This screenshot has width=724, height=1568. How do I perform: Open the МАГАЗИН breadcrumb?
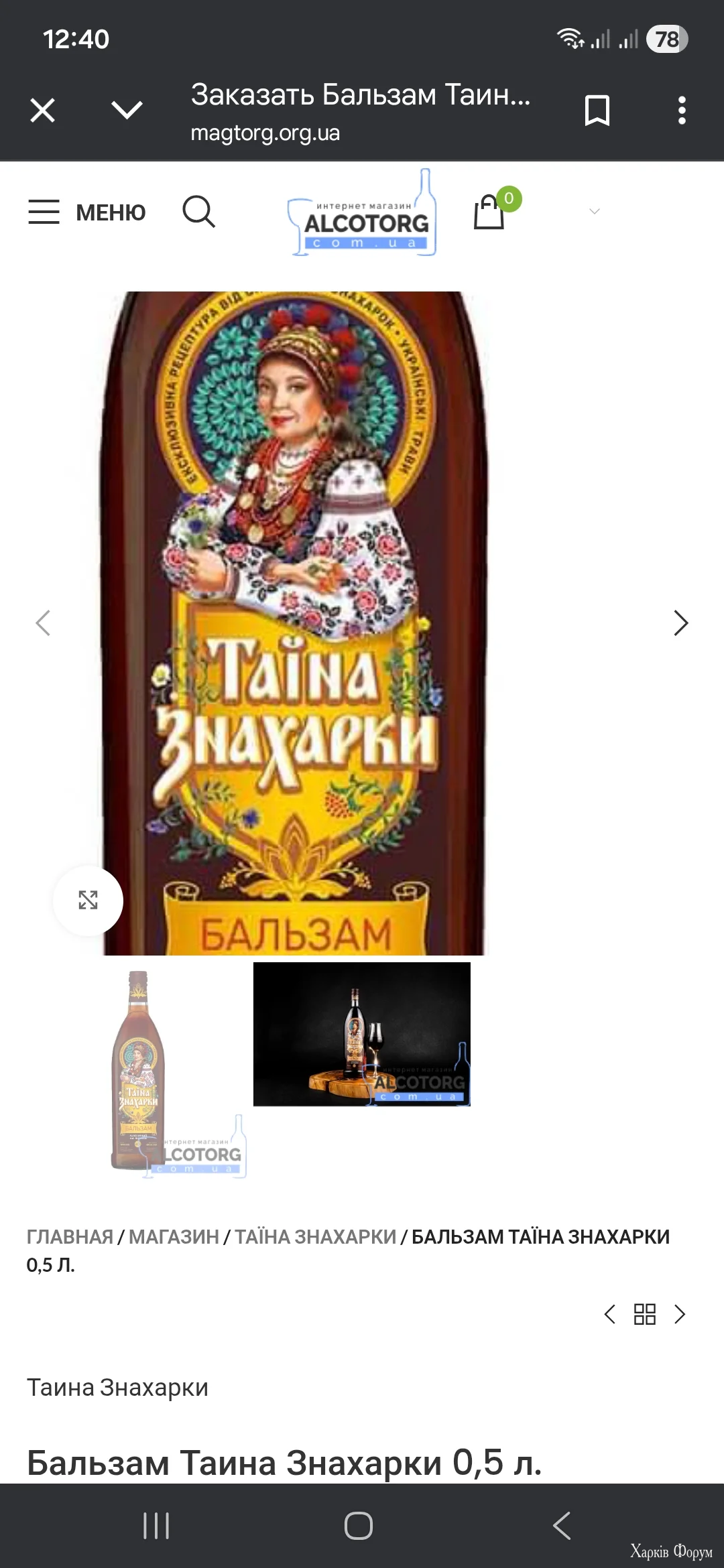174,1237
